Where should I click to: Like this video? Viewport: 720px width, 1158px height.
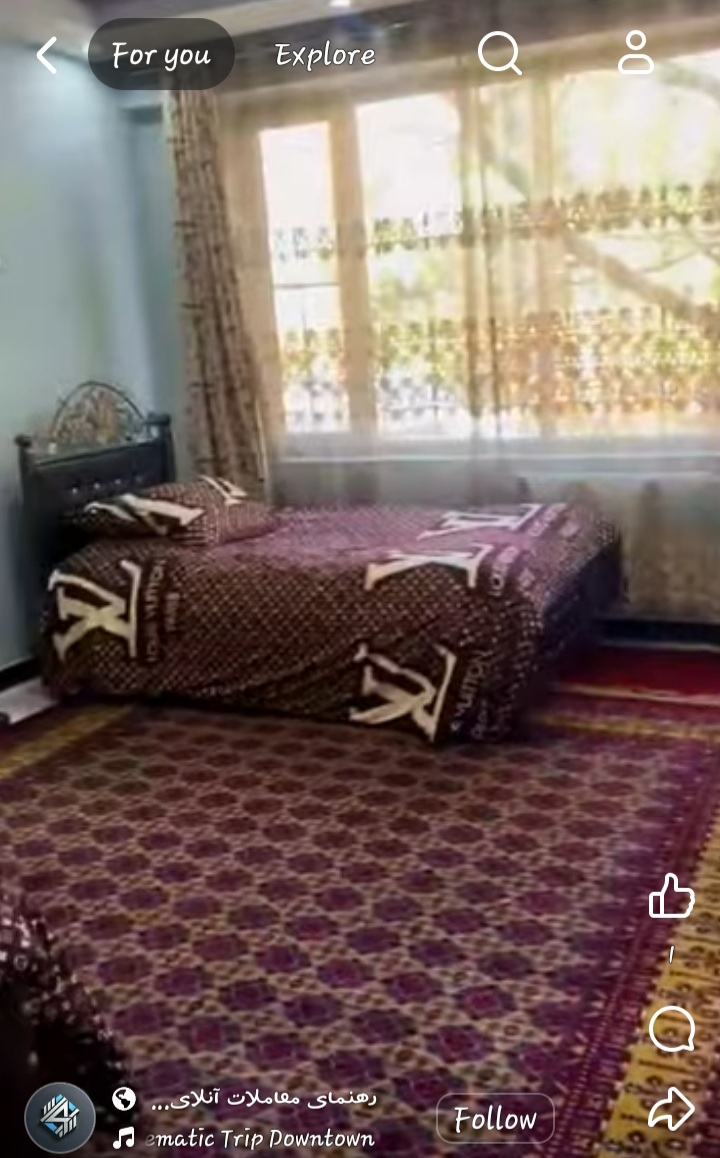tap(671, 896)
